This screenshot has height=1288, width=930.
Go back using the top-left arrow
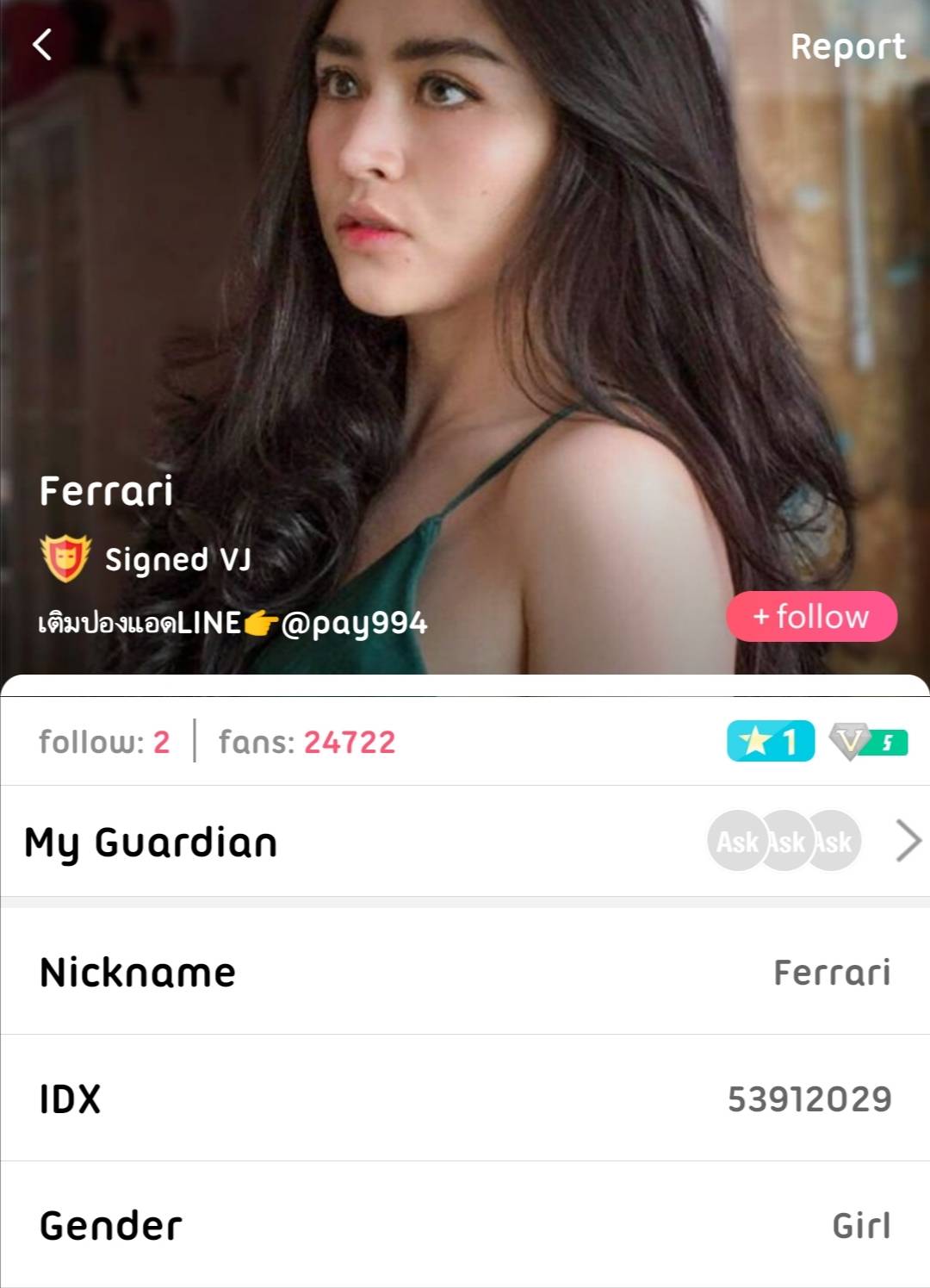tap(42, 44)
